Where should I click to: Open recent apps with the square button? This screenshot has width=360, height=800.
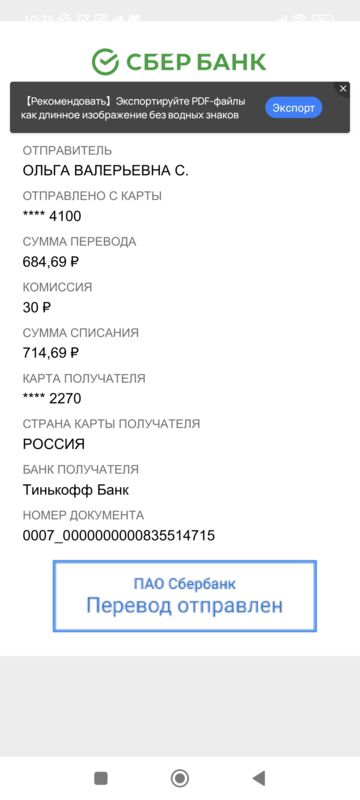click(x=100, y=778)
